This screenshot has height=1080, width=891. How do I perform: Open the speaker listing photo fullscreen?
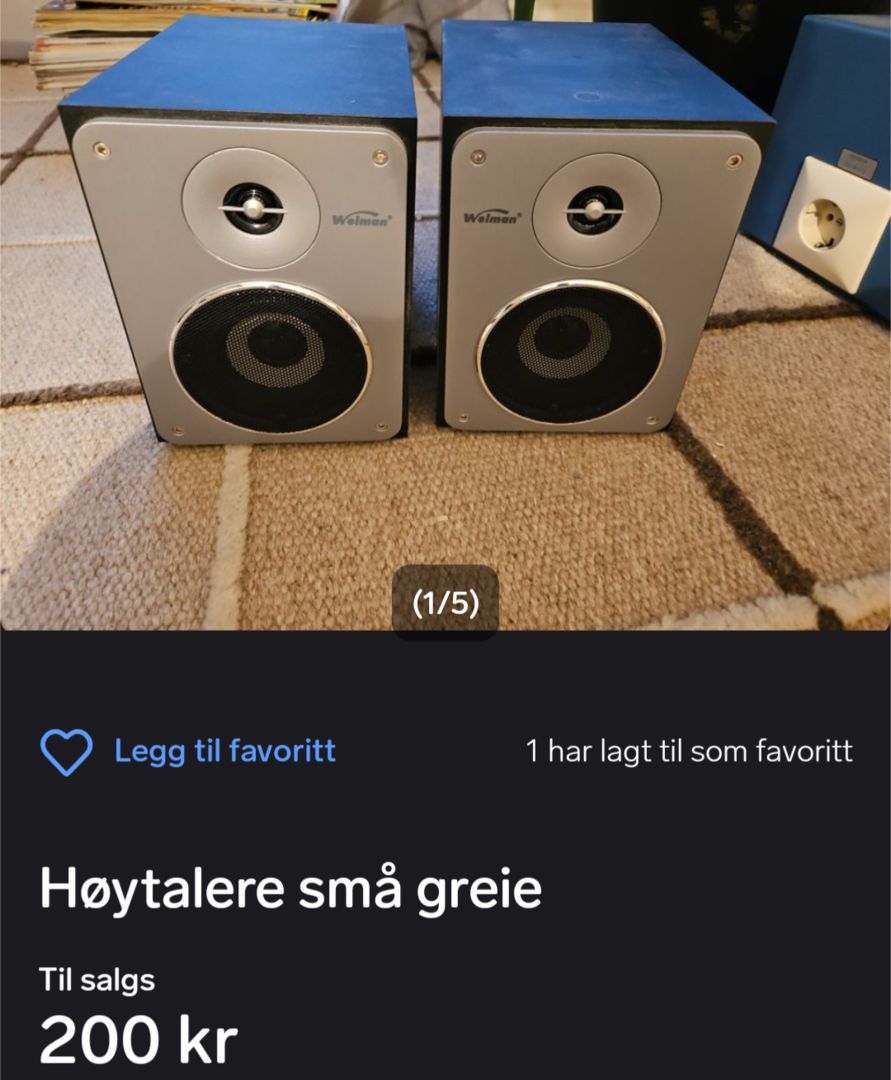point(445,300)
